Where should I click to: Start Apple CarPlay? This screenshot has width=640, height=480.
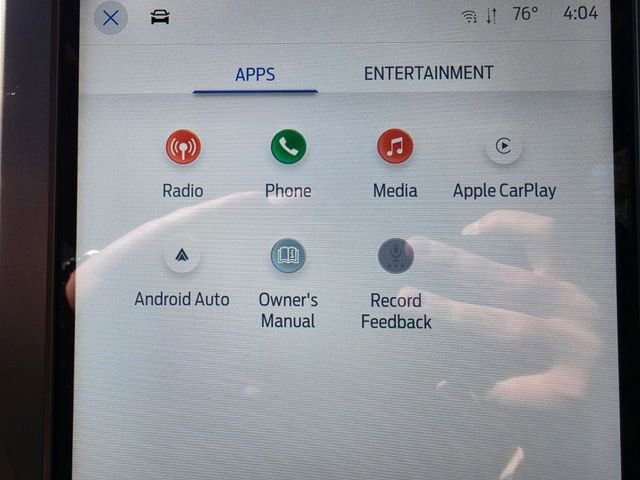coord(504,148)
